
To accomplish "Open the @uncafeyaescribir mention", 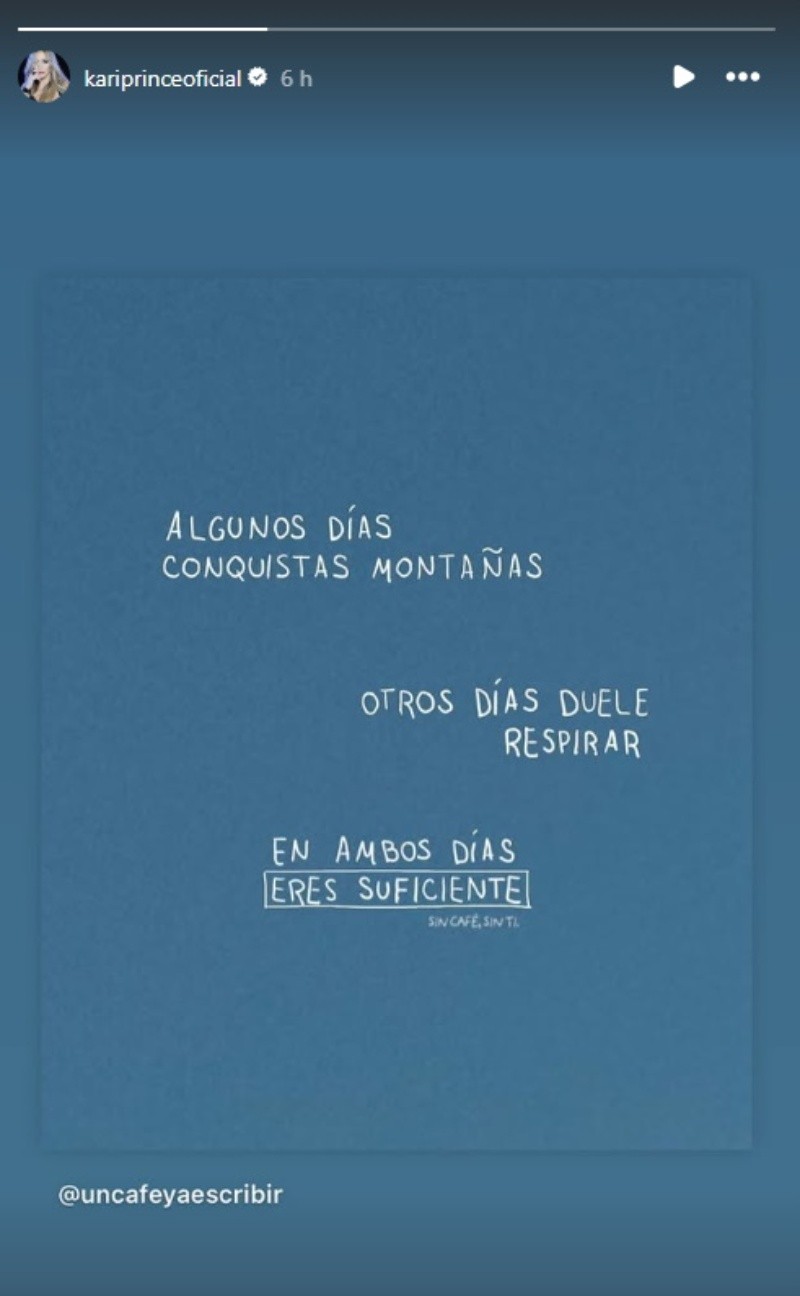I will coord(170,1194).
